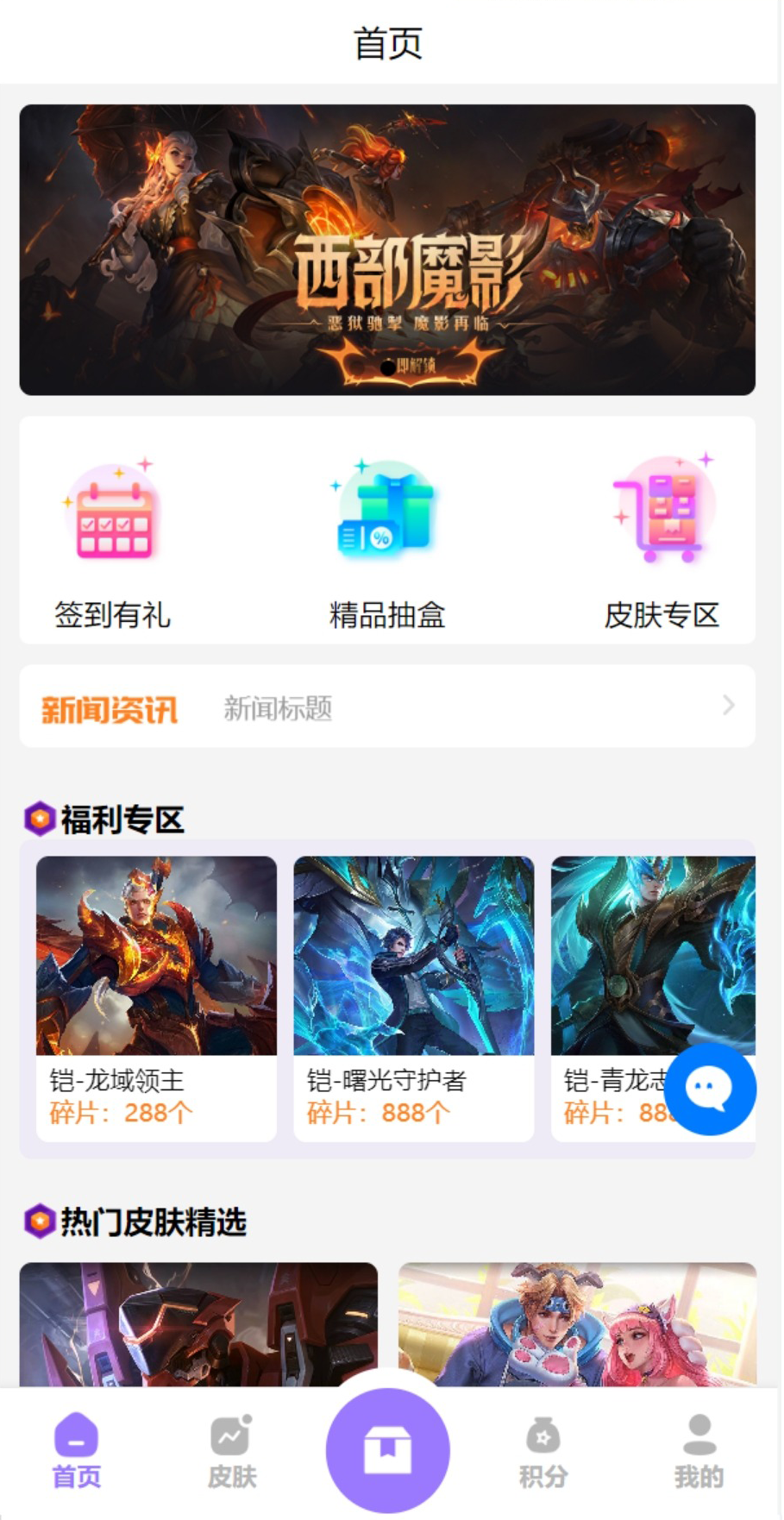The image size is (784, 1520).
Task: Select the 我的 profile icon
Action: tap(698, 1435)
